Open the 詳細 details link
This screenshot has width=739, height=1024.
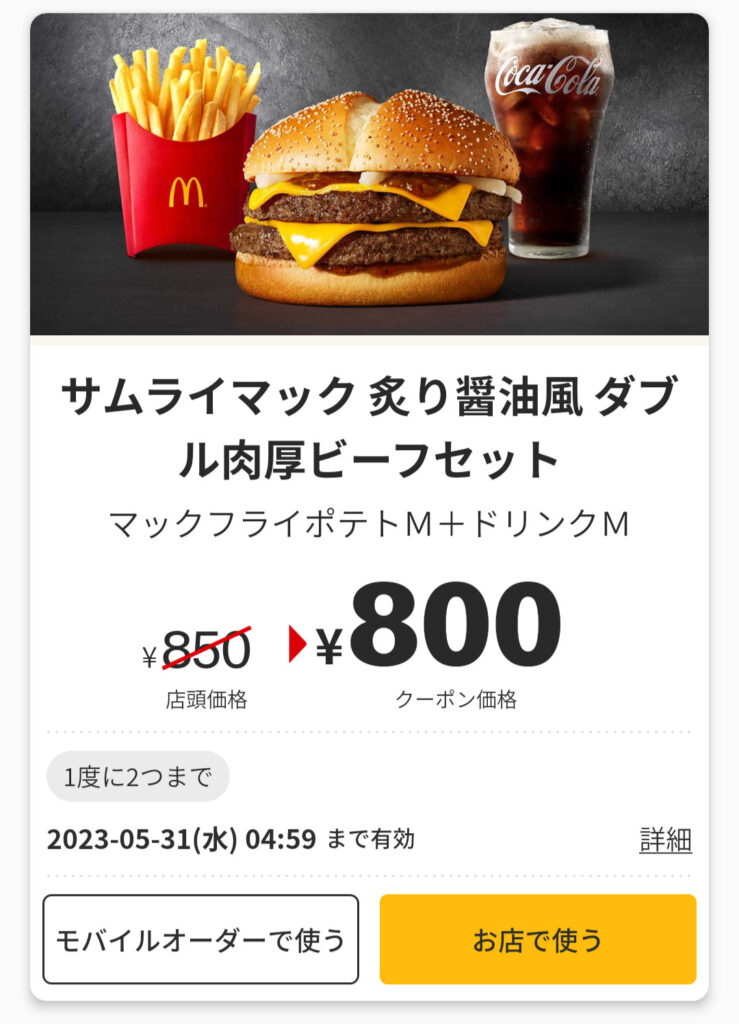coord(665,840)
